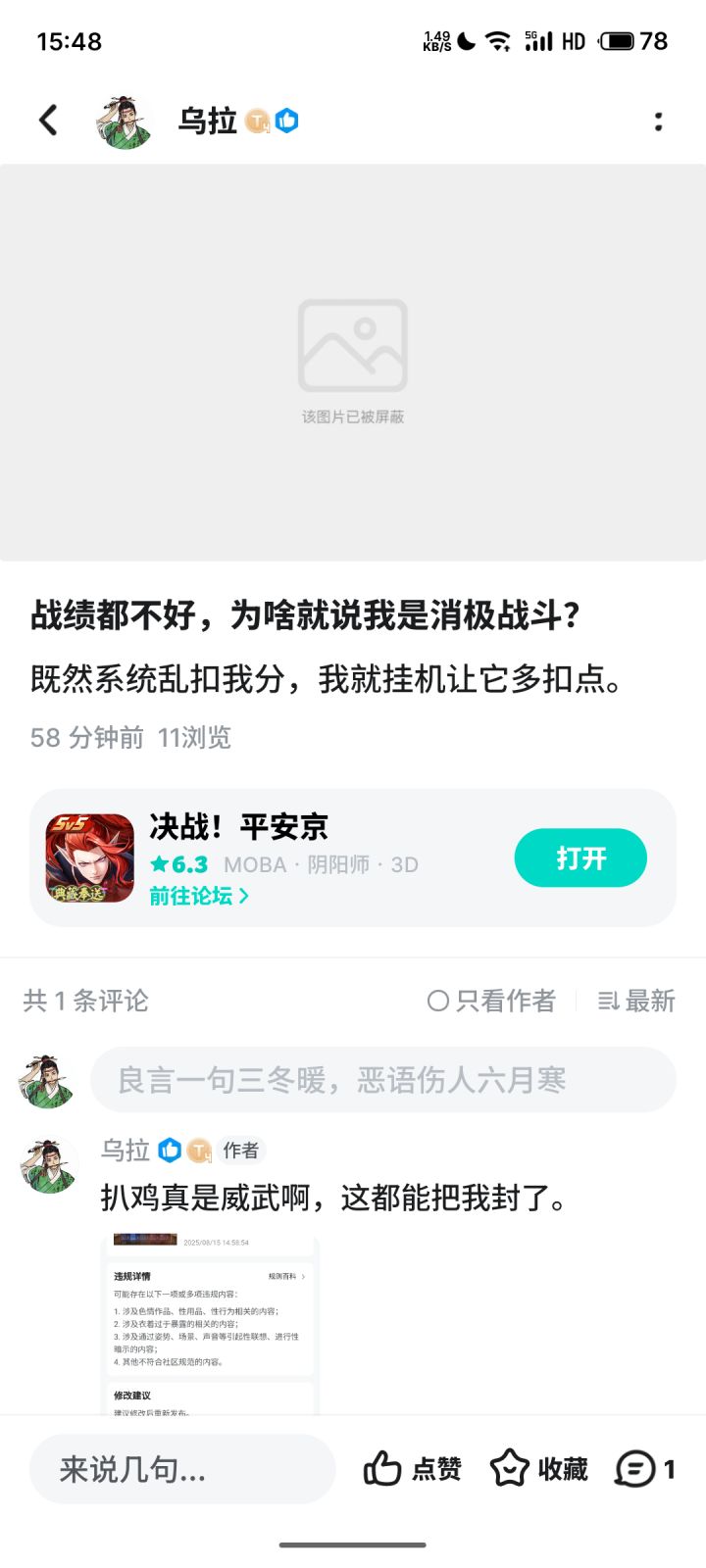Enable the 只看作者 filter
The image size is (706, 1568).
[491, 1001]
